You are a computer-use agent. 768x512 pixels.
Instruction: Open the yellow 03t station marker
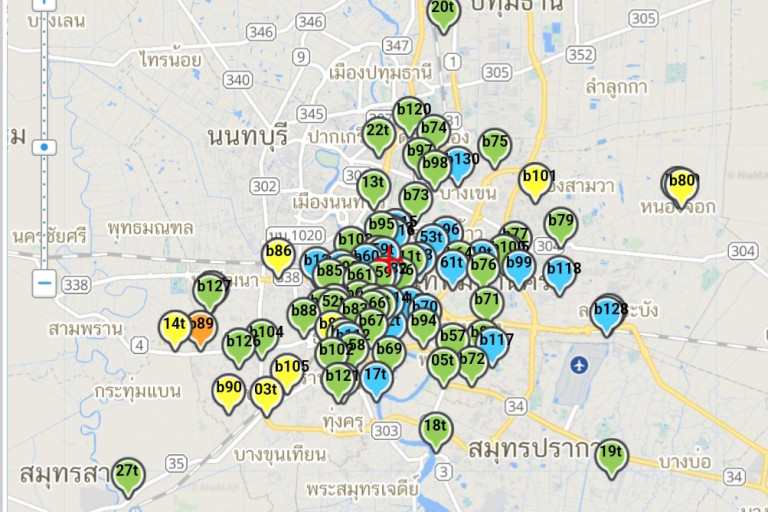tap(266, 393)
